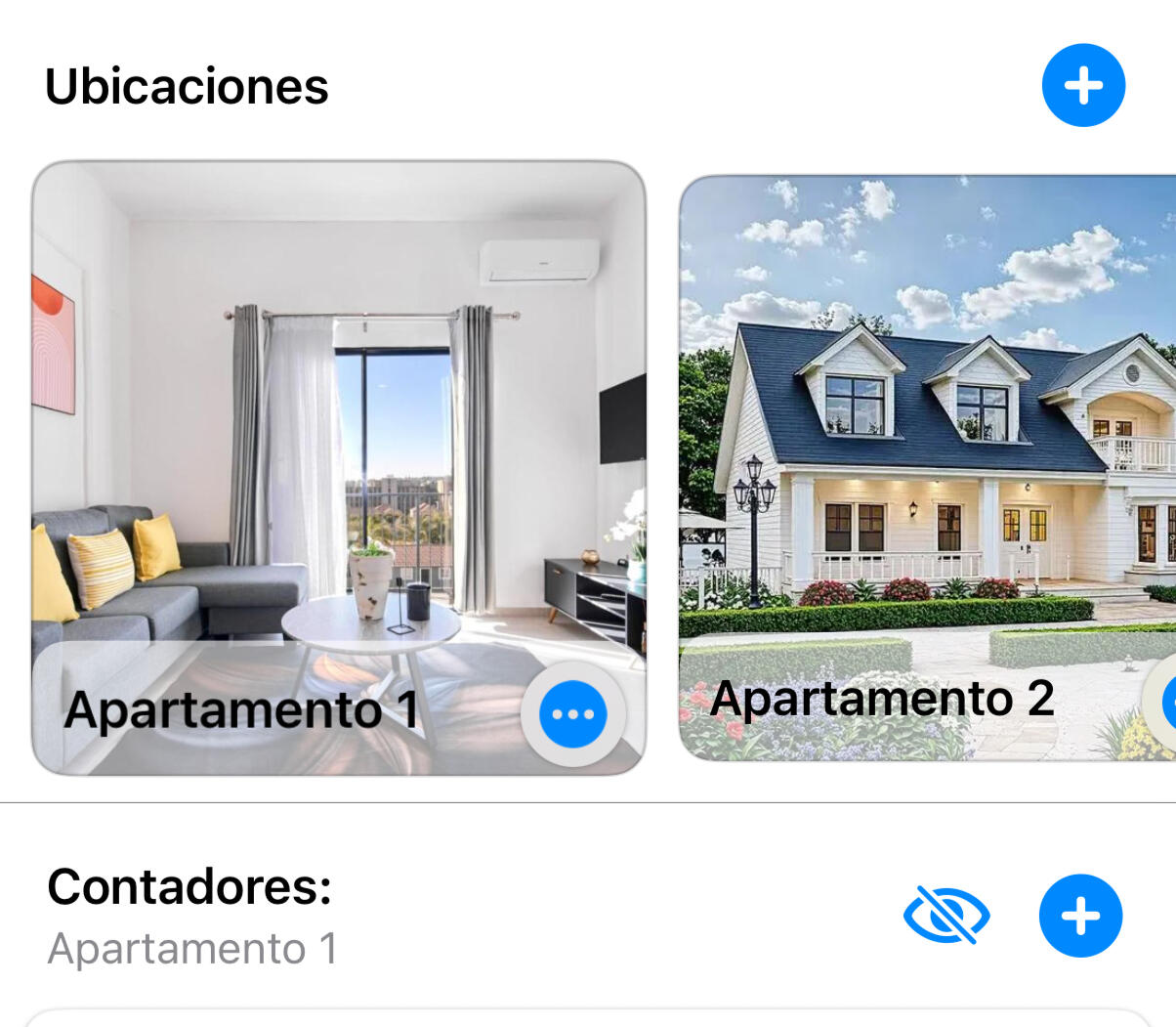Open the options menu on Apartamento 1
This screenshot has width=1176, height=1027.
coord(572,714)
